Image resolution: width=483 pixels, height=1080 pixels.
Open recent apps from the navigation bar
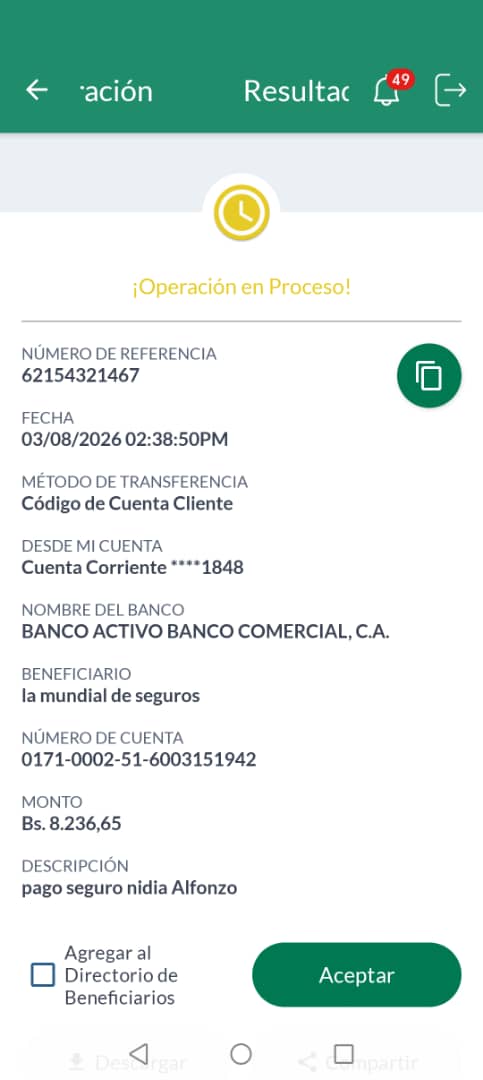point(343,1054)
